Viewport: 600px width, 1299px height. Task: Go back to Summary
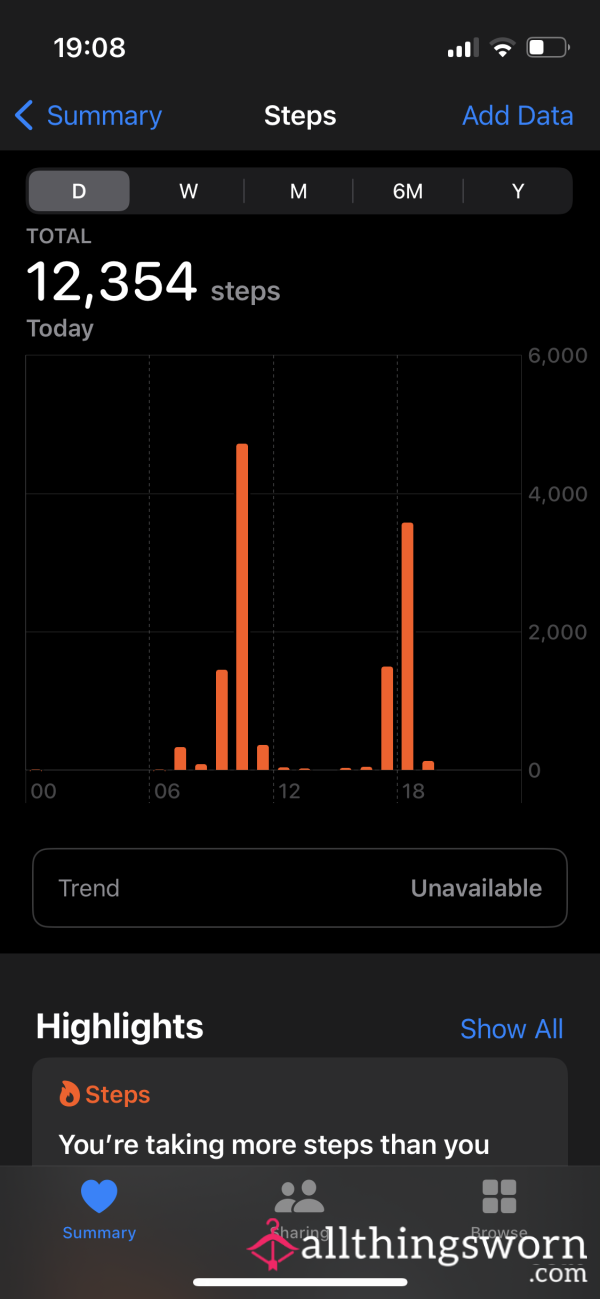88,116
